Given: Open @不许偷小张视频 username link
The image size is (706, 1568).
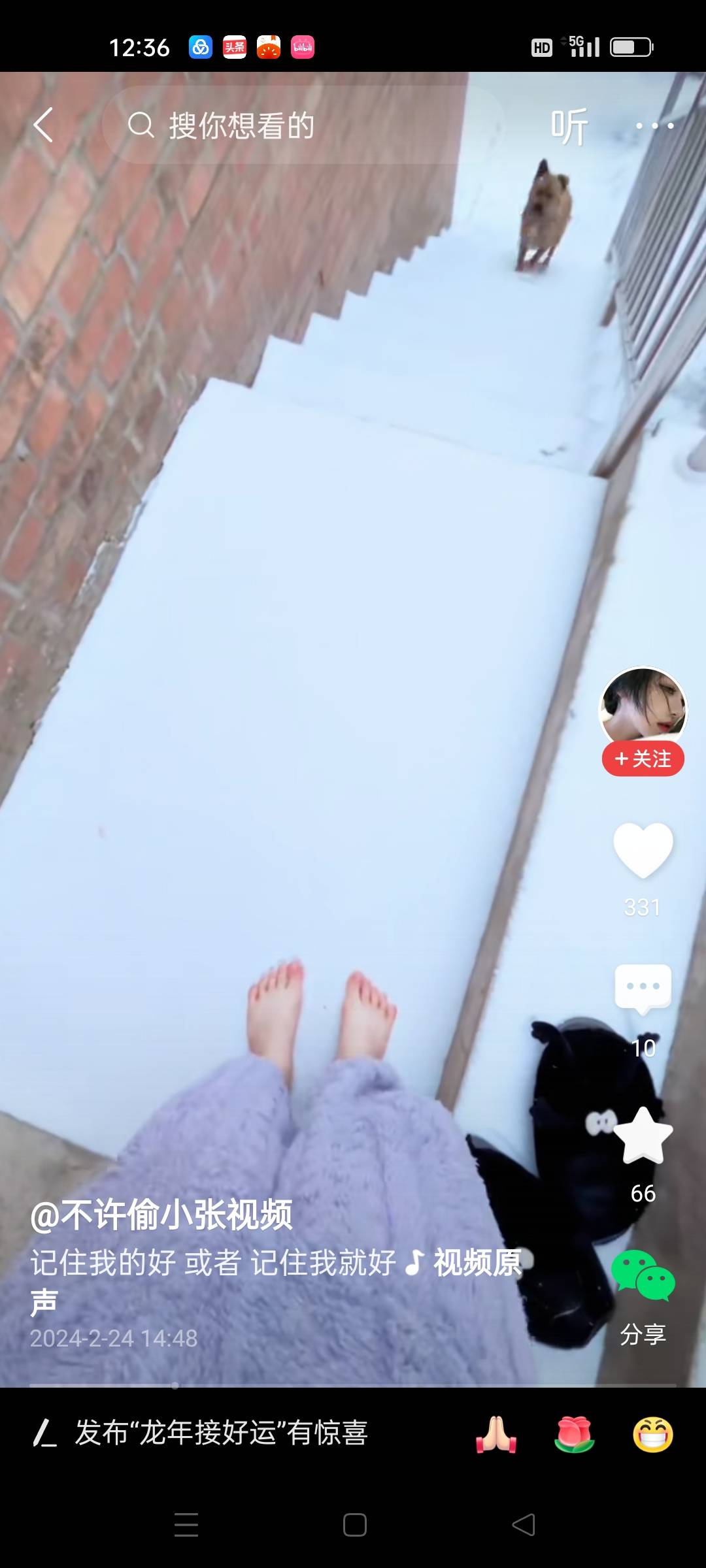Looking at the screenshot, I should pos(161,1215).
